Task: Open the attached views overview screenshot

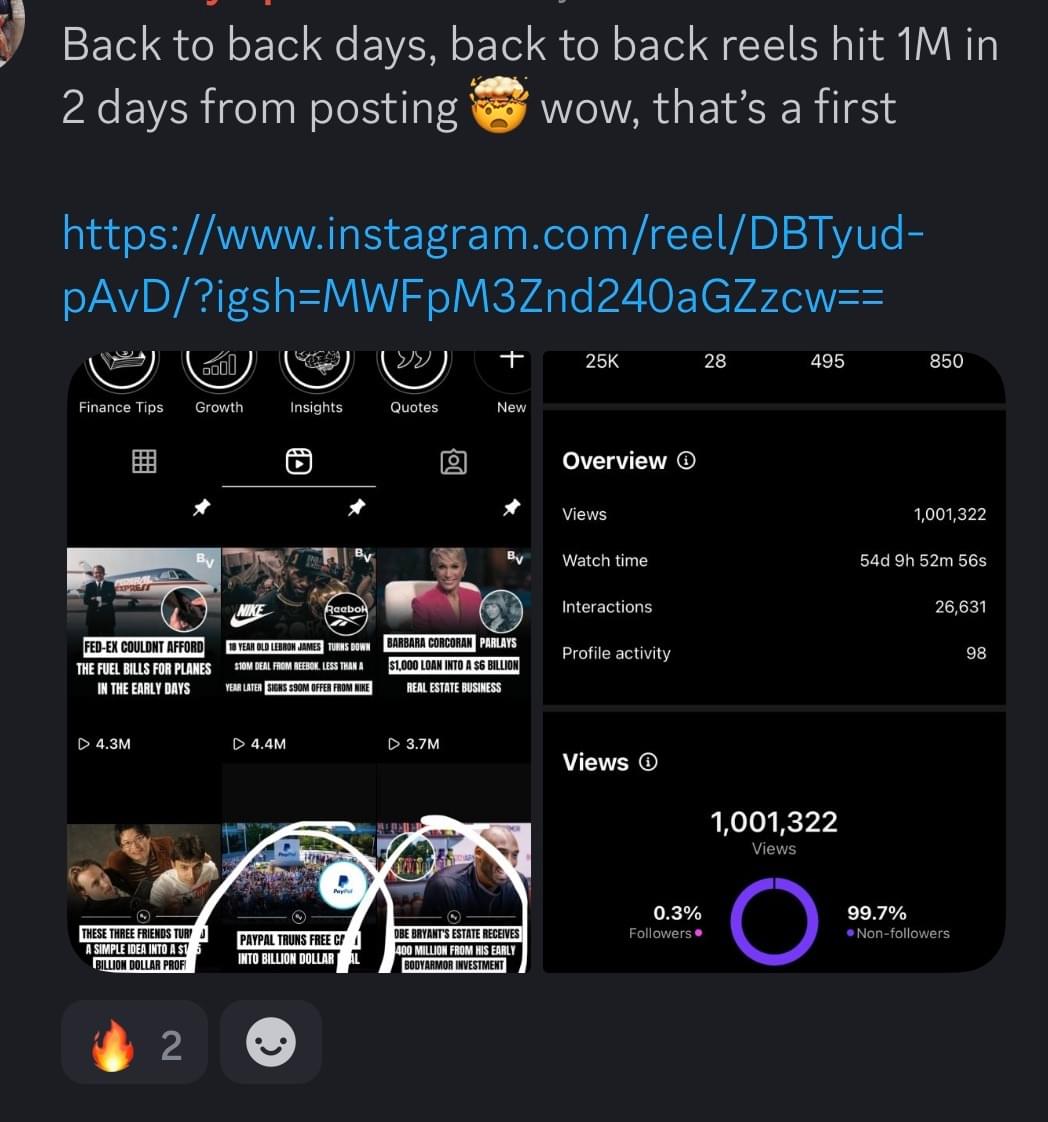Action: pyautogui.click(x=773, y=660)
